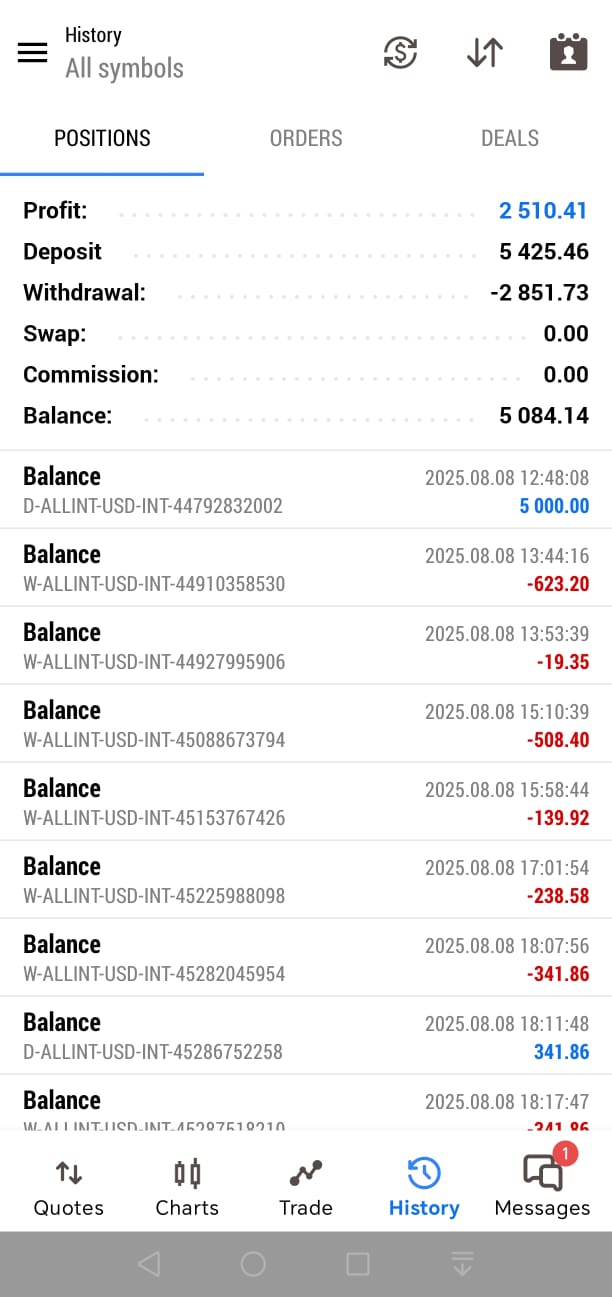
Task: Open the -238.58 withdrawal entry
Action: click(x=306, y=880)
